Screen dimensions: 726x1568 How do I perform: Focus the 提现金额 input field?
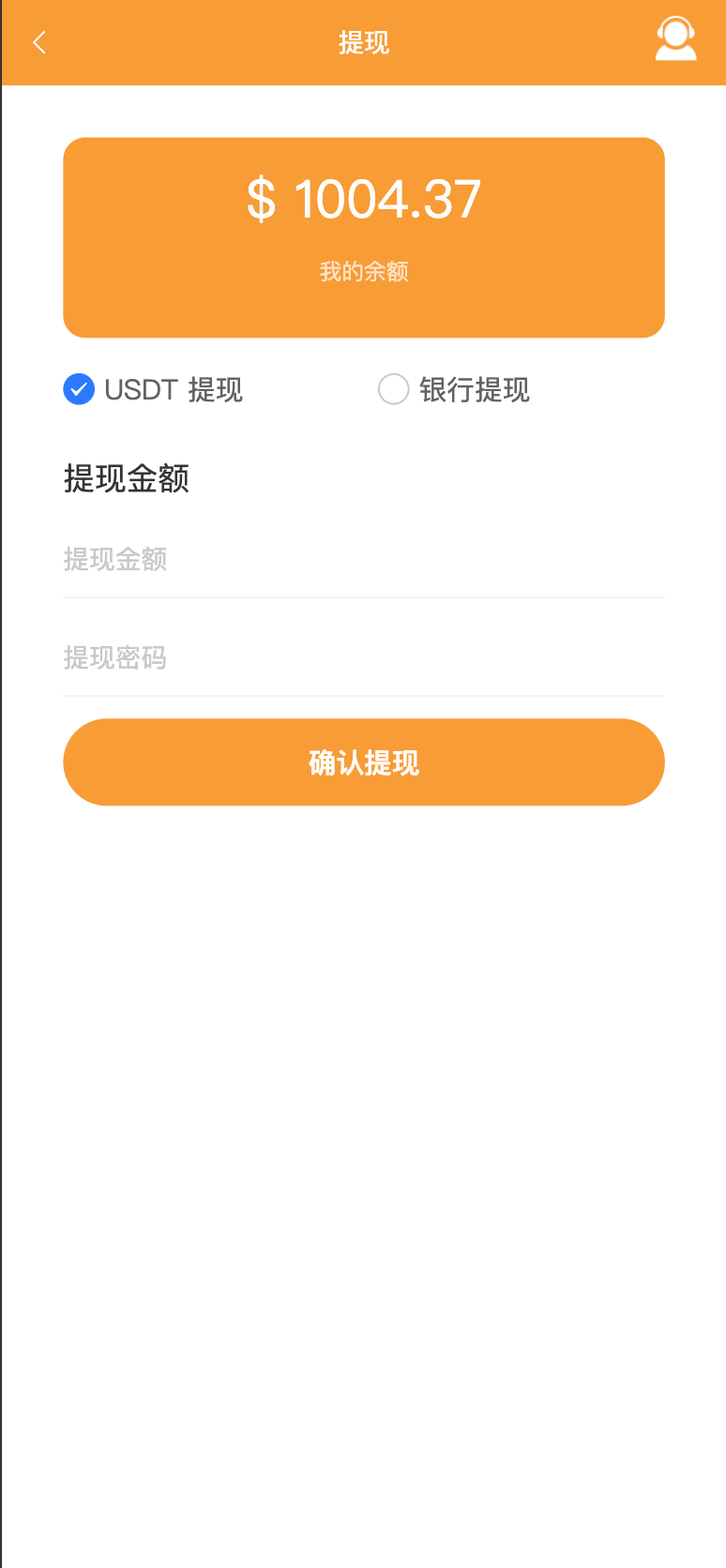363,560
